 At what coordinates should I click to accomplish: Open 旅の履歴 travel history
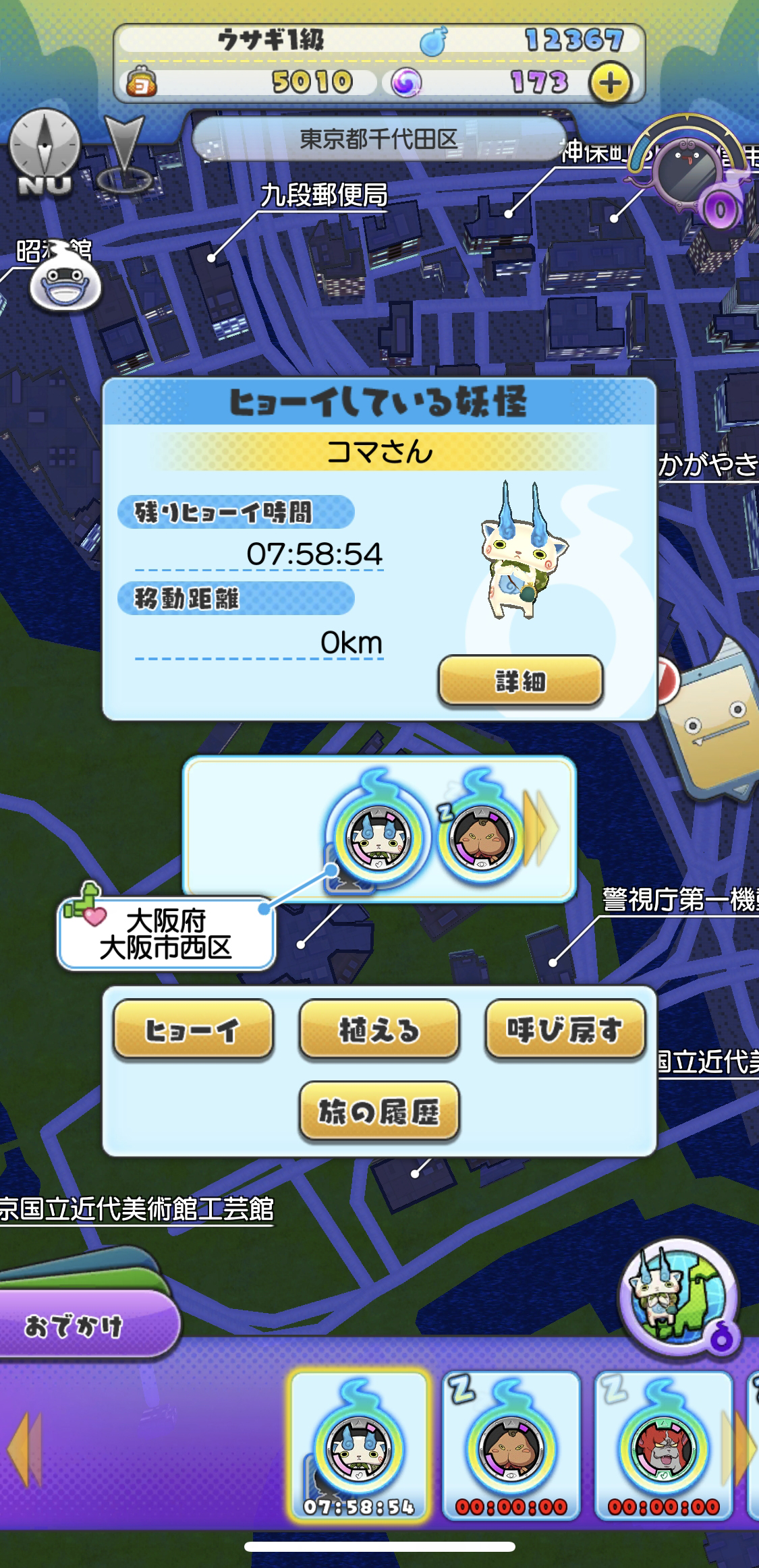379,1111
